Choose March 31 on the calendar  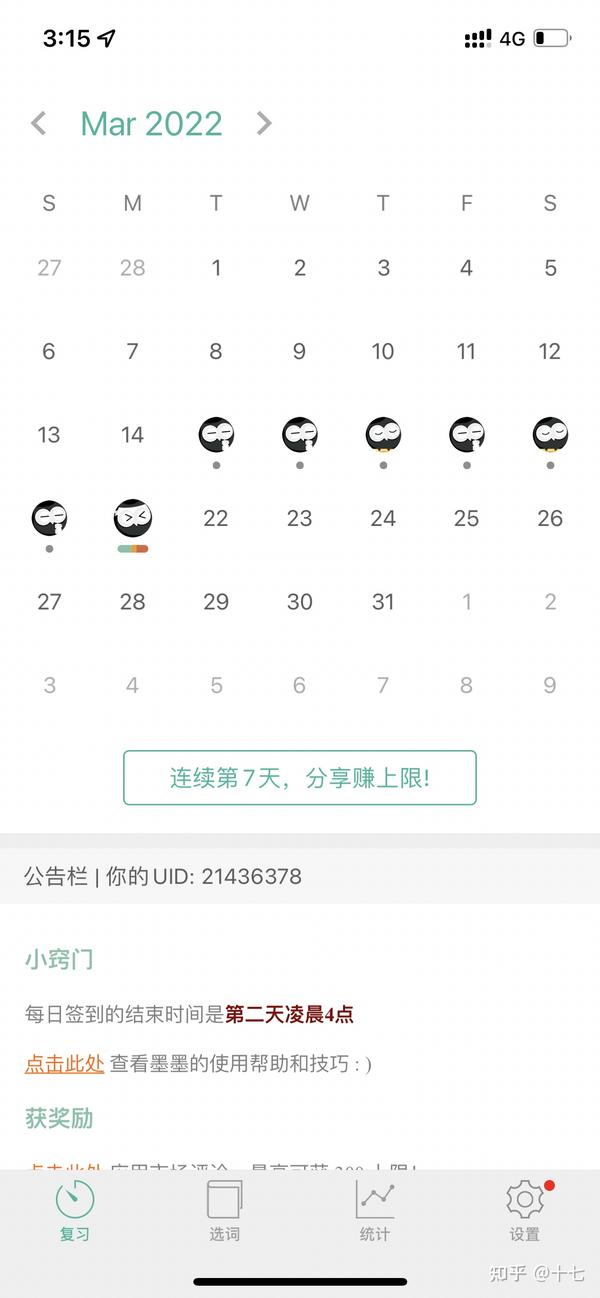(383, 602)
